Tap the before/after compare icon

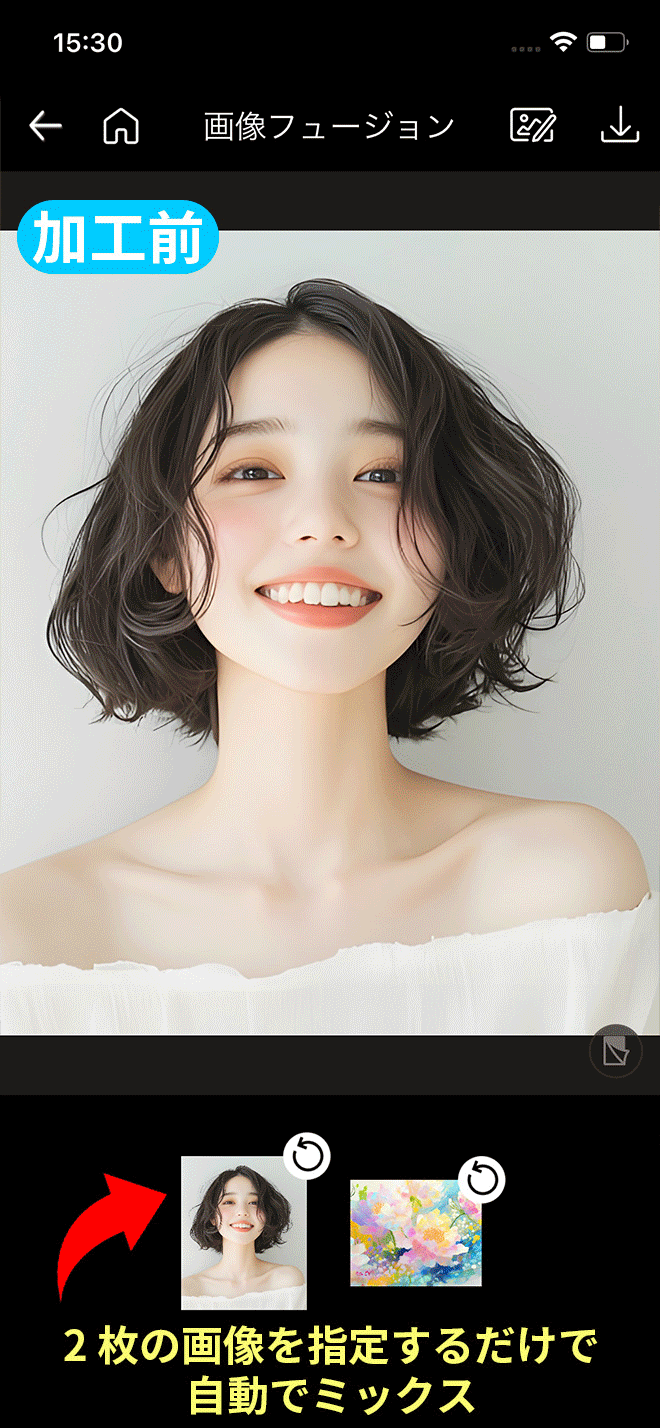coord(615,1051)
